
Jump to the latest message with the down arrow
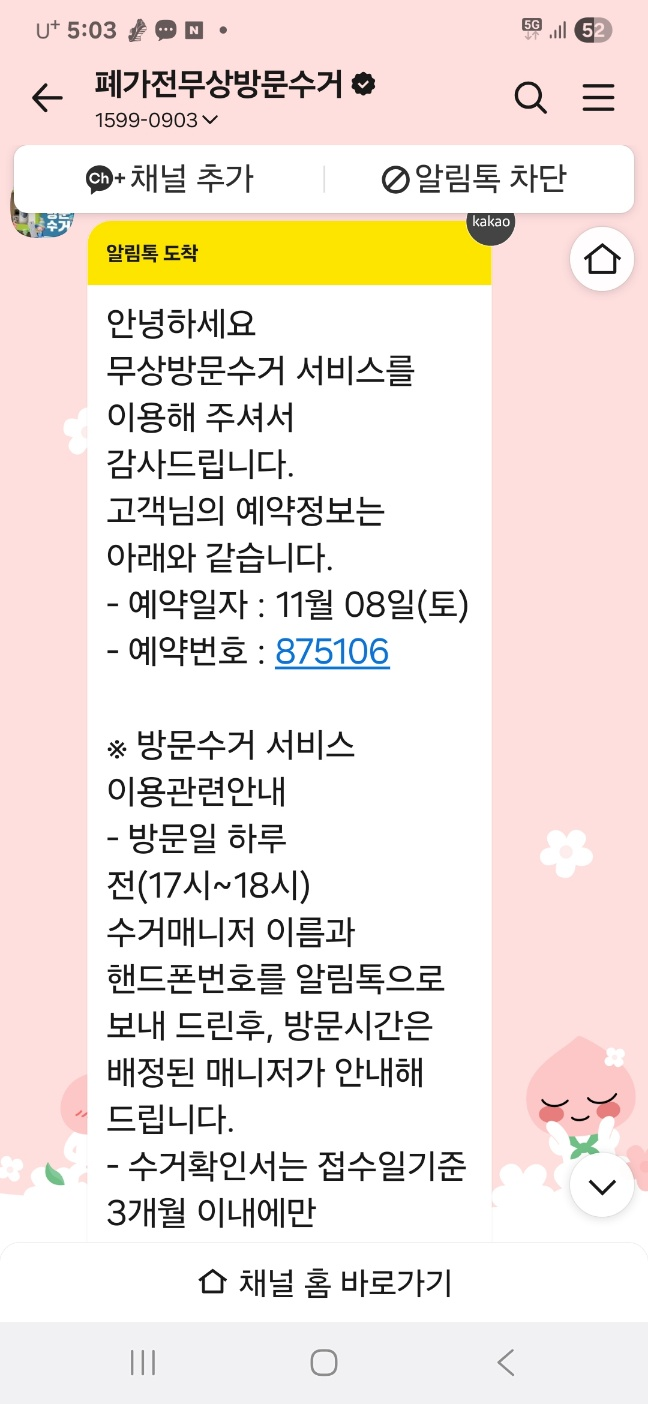point(602,1185)
